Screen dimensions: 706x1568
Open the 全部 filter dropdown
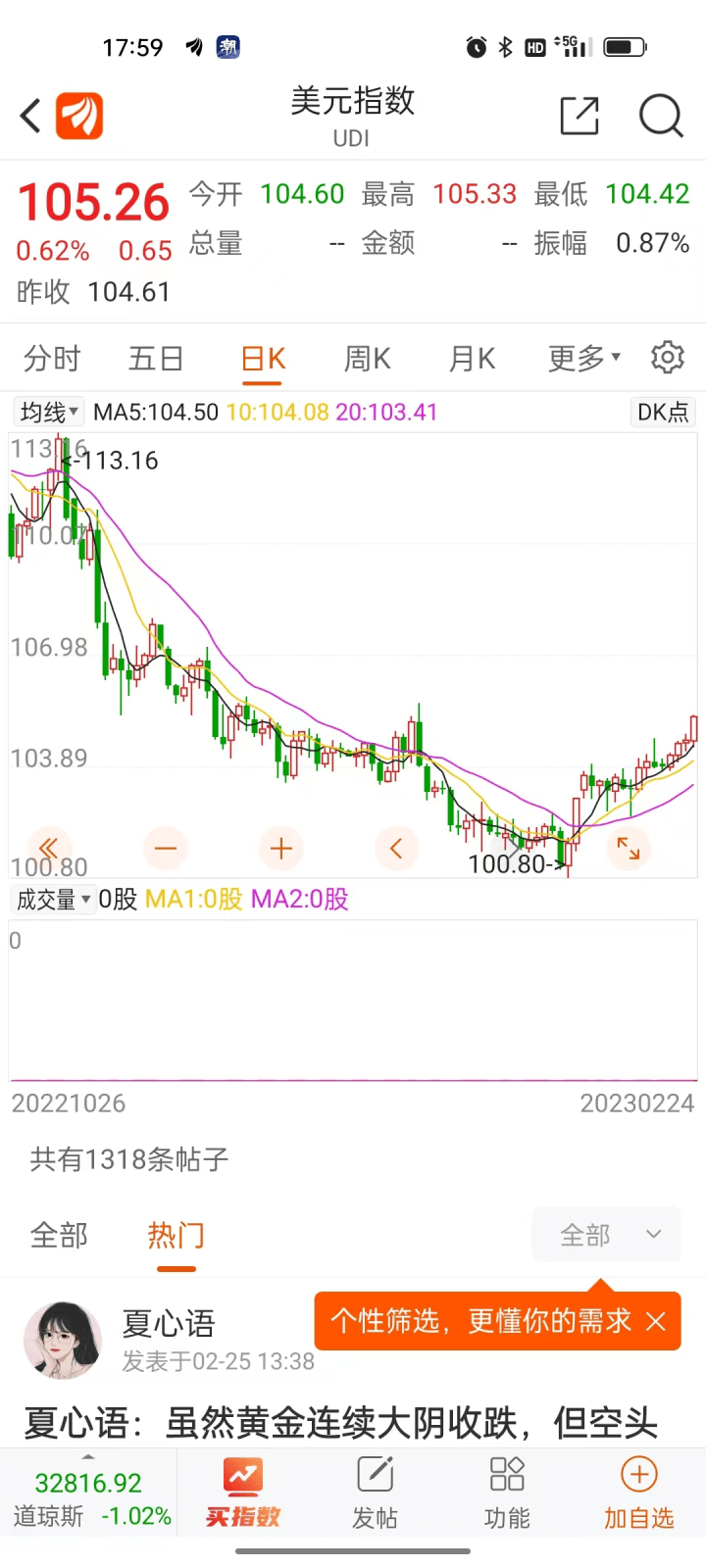609,1235
